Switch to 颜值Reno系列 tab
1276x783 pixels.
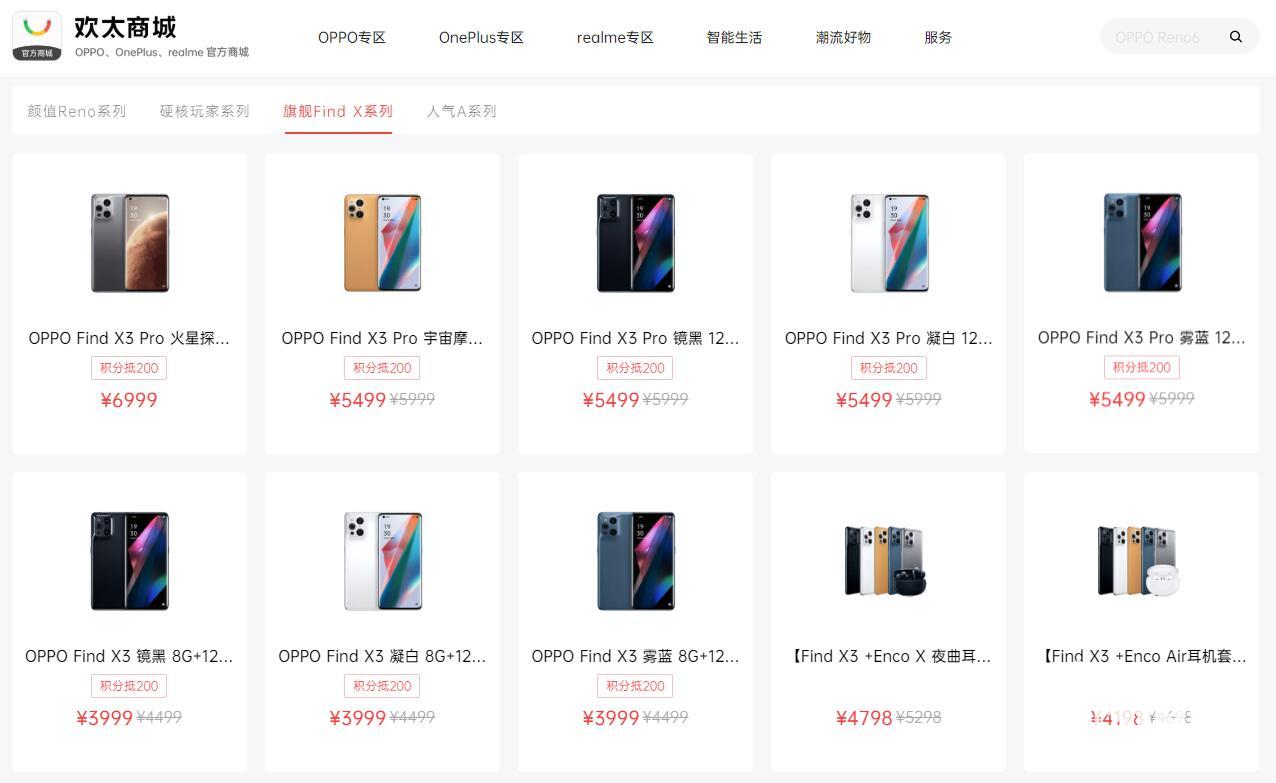point(77,111)
